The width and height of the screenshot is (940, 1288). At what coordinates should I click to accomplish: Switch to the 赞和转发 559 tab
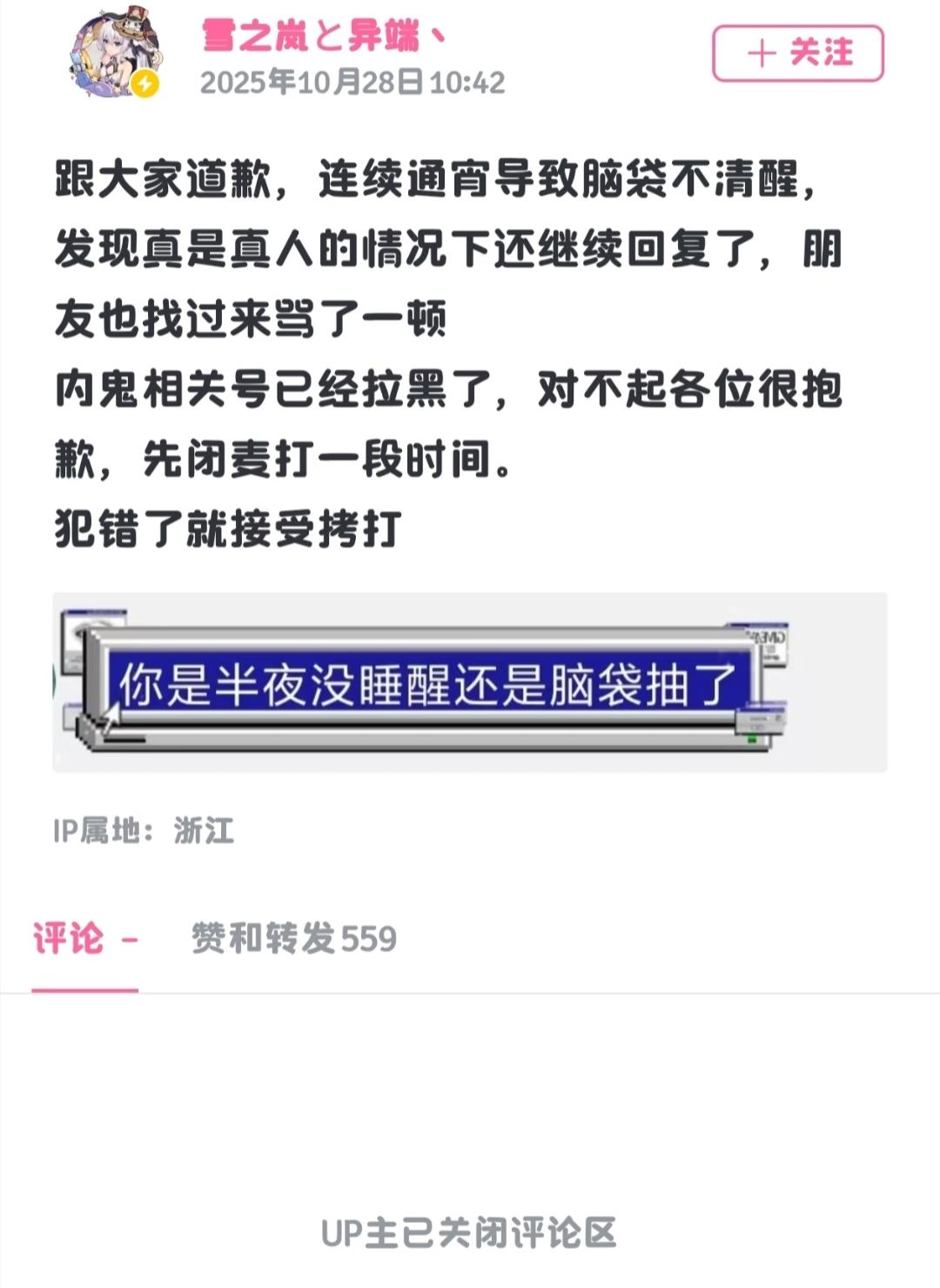293,939
